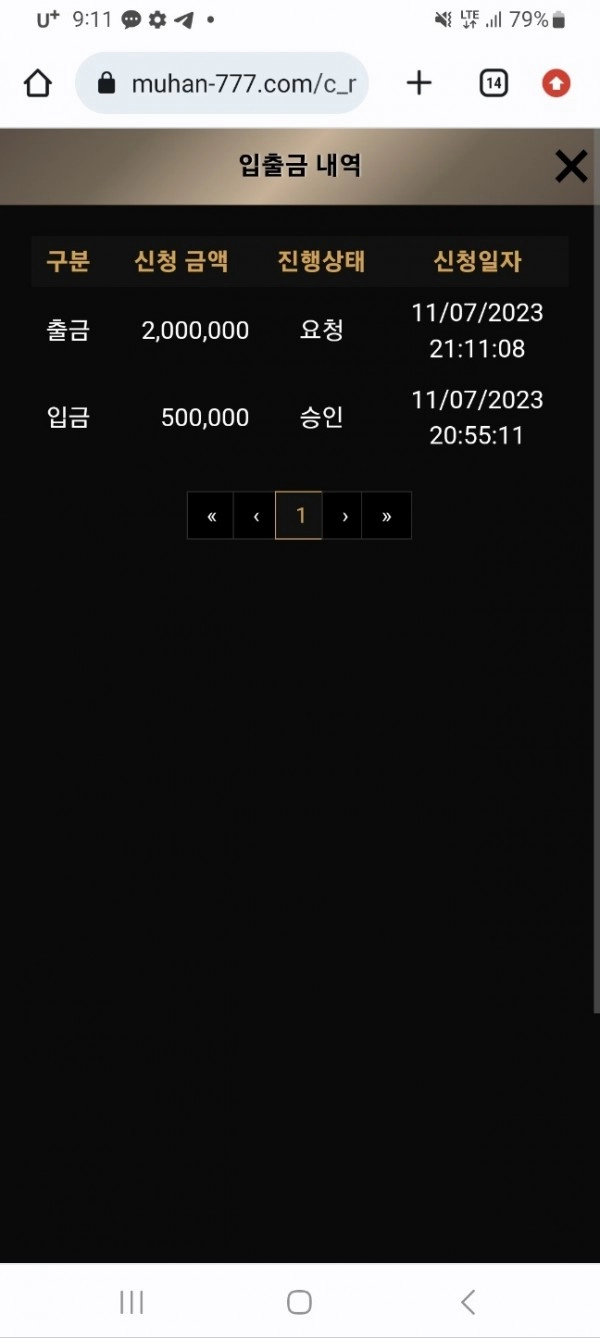The width and height of the screenshot is (600, 1338).
Task: Go to the next page
Action: (343, 516)
